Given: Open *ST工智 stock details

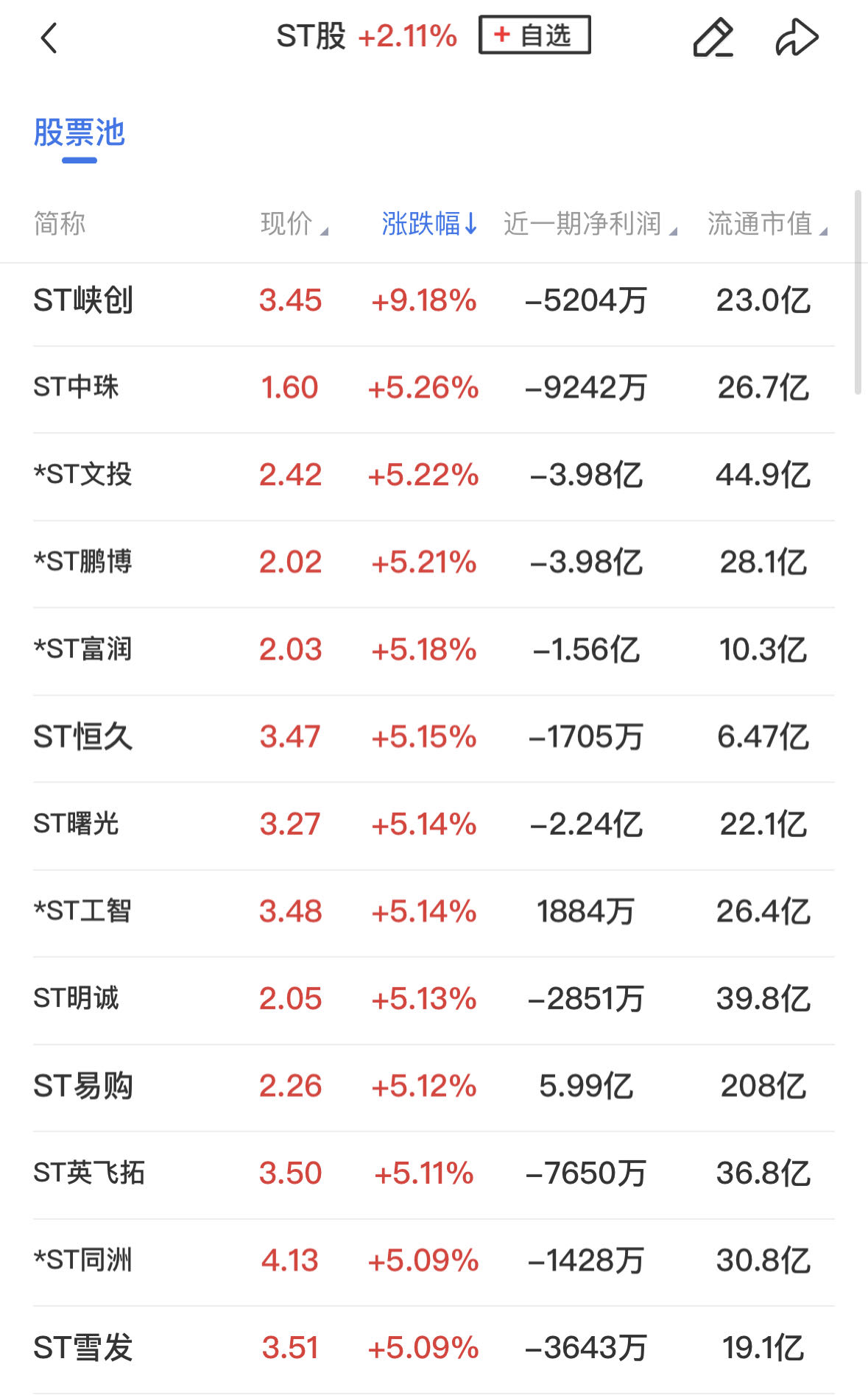Looking at the screenshot, I should 83,911.
